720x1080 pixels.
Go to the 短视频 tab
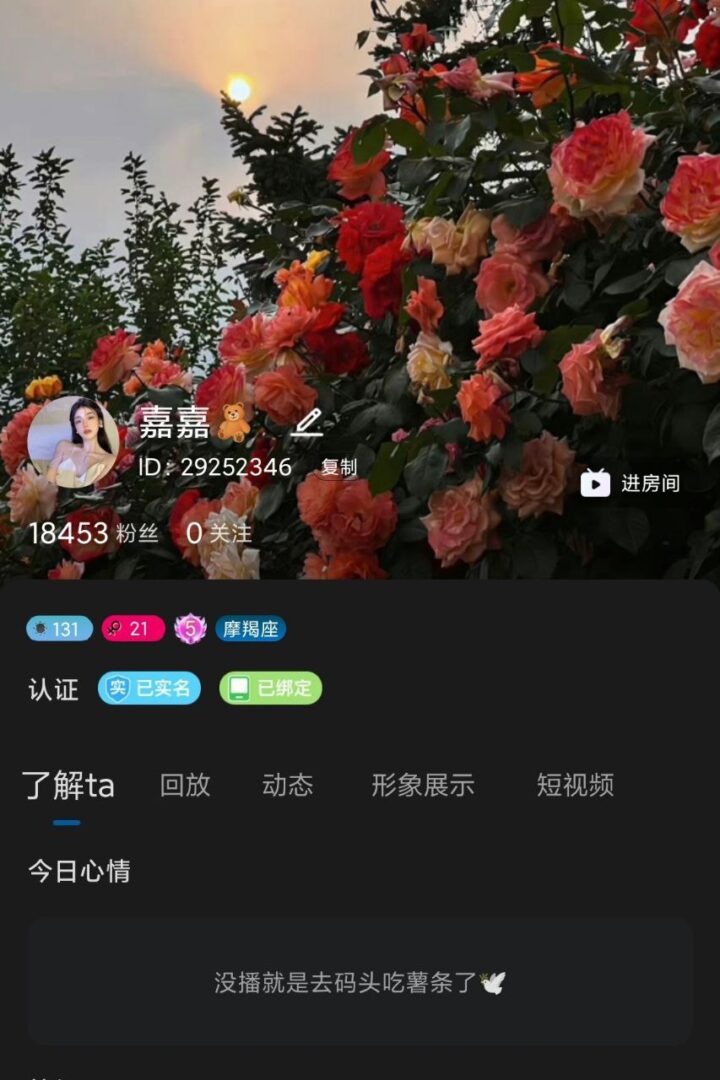click(x=574, y=785)
